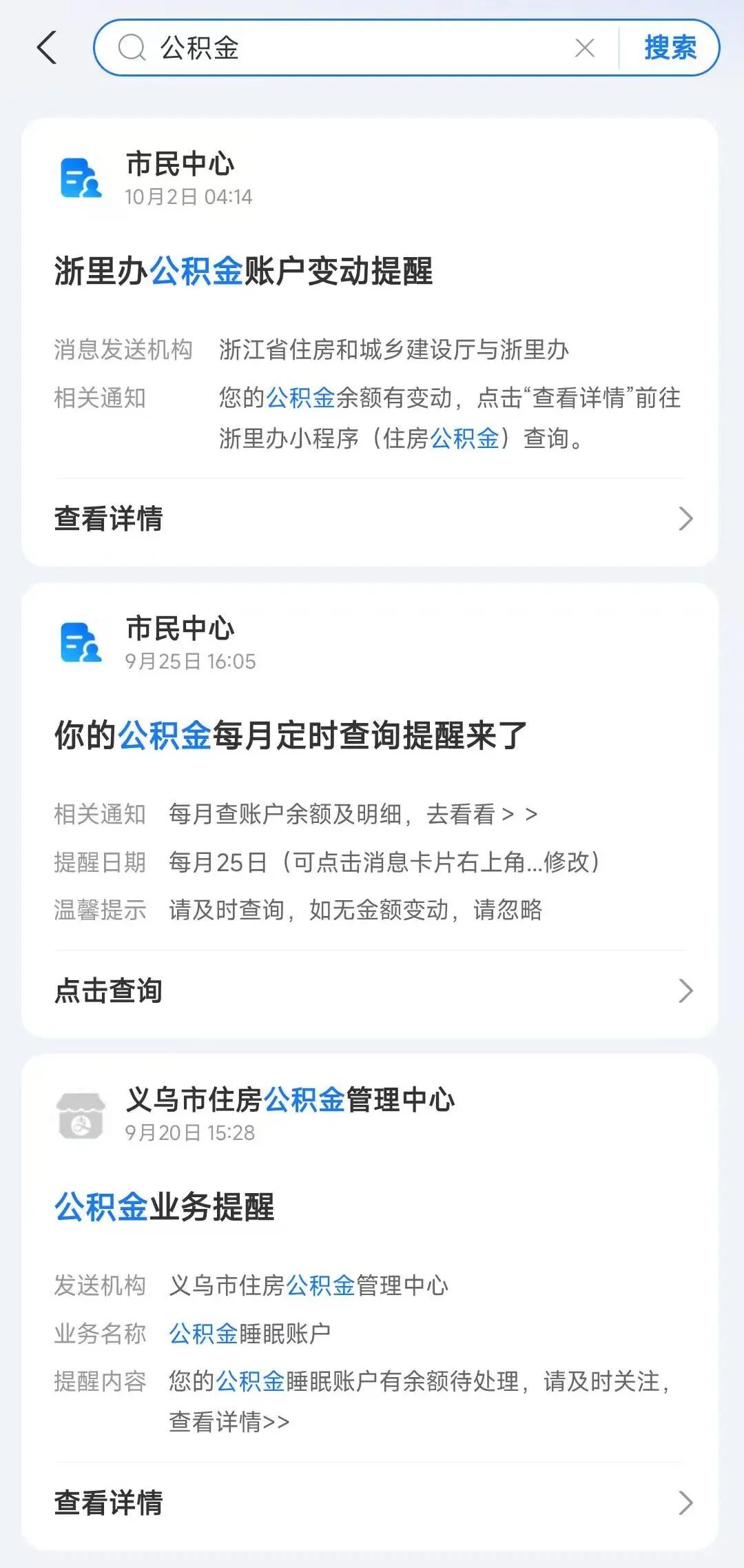Screen dimensions: 744x1568
Task: Go back using the top-left arrow
Action: point(47,48)
